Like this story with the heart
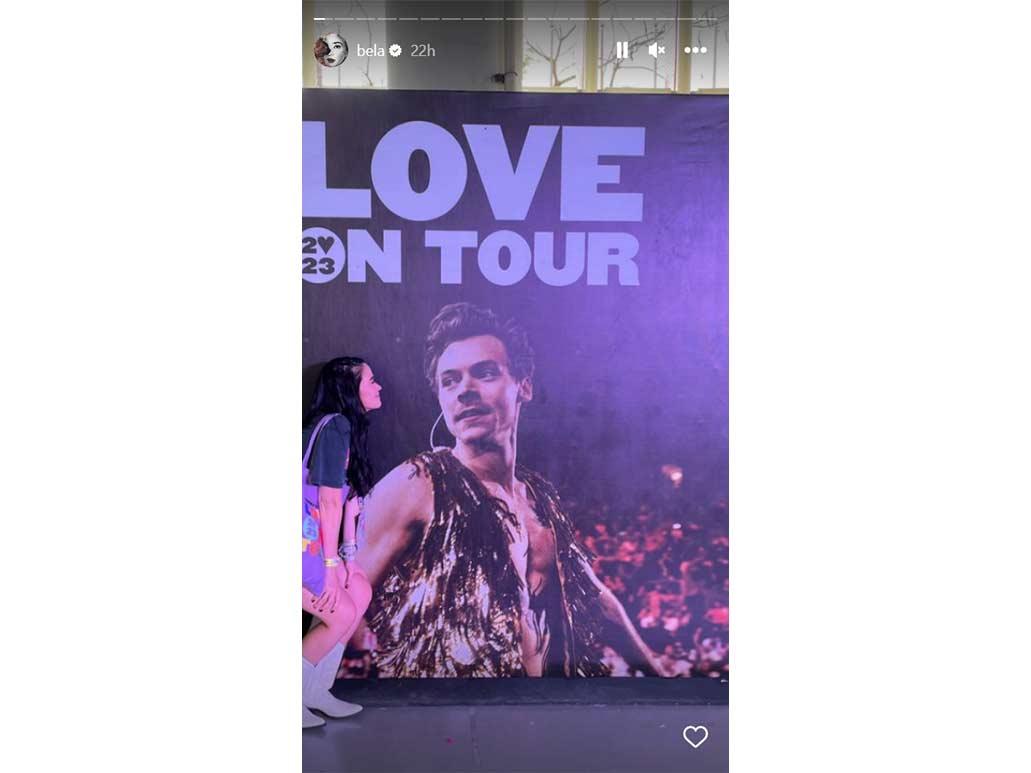This screenshot has height=773, width=1031. click(695, 737)
